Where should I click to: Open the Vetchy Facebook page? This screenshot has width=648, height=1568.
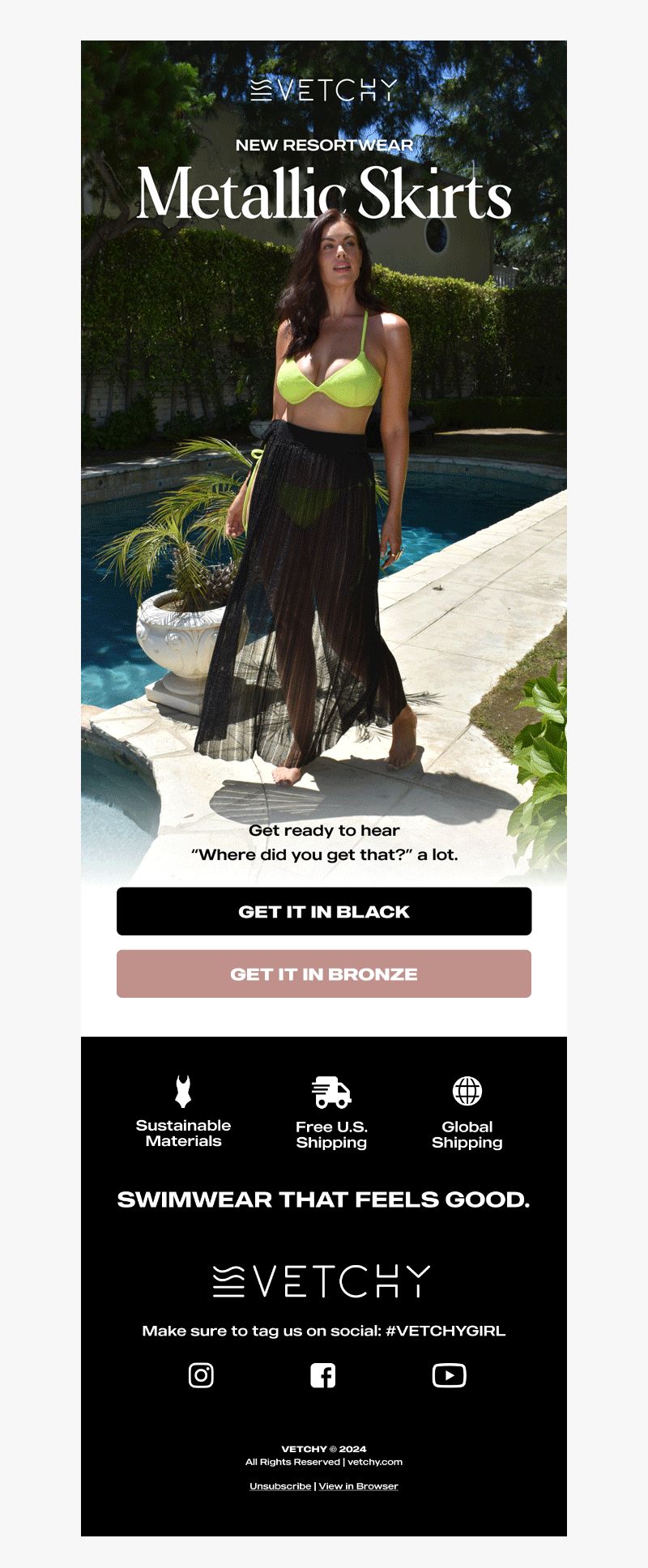[x=323, y=1375]
